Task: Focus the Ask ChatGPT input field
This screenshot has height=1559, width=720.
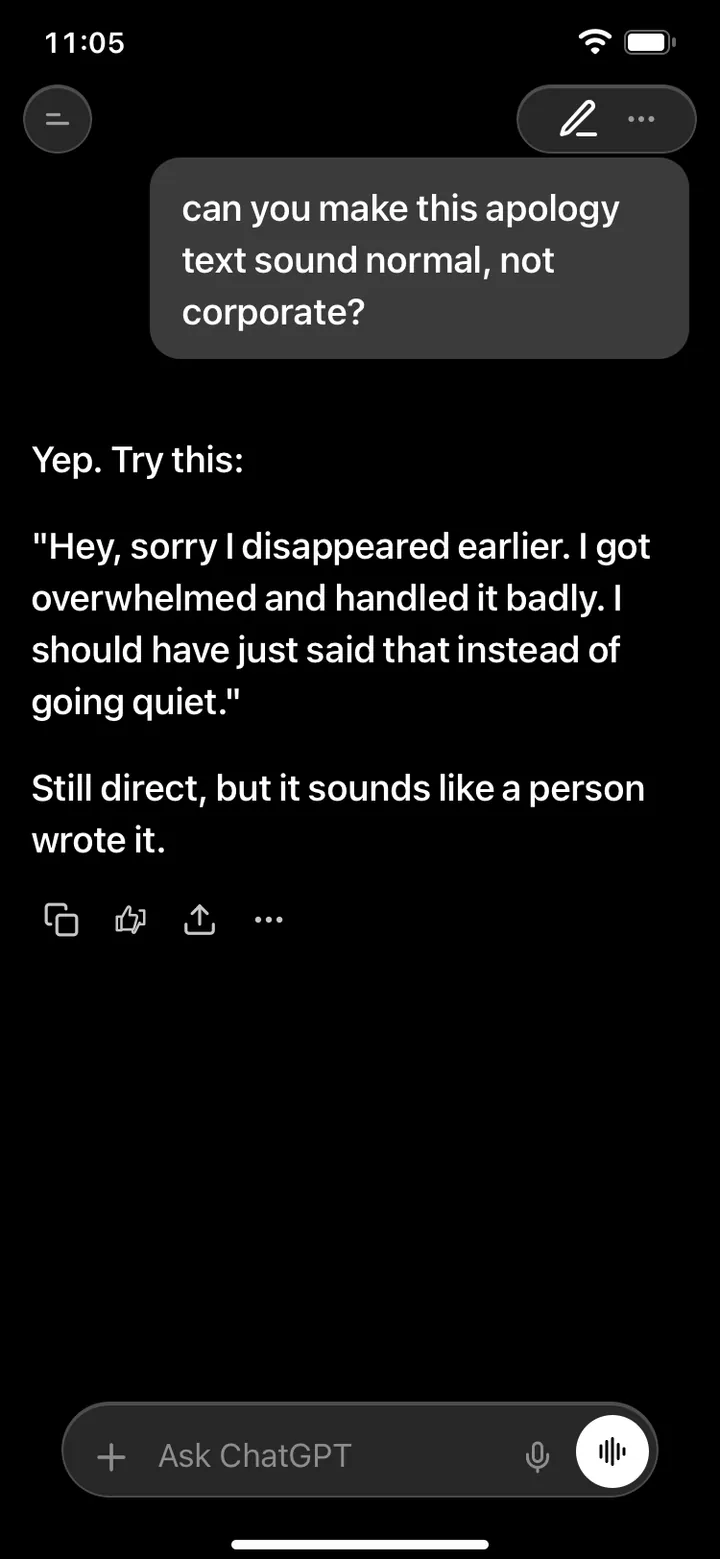Action: [x=332, y=1456]
